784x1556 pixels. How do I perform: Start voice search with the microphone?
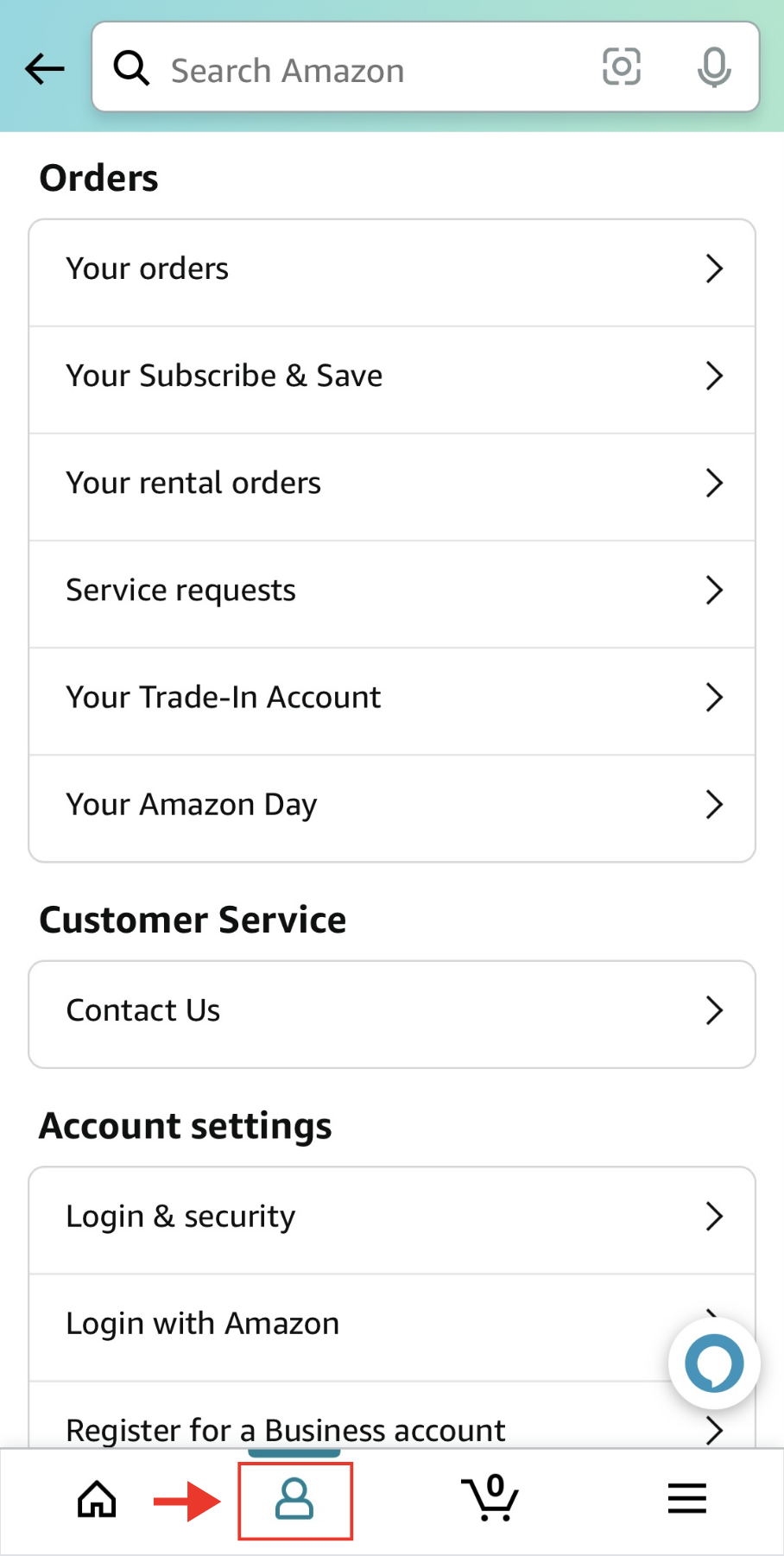click(x=714, y=67)
